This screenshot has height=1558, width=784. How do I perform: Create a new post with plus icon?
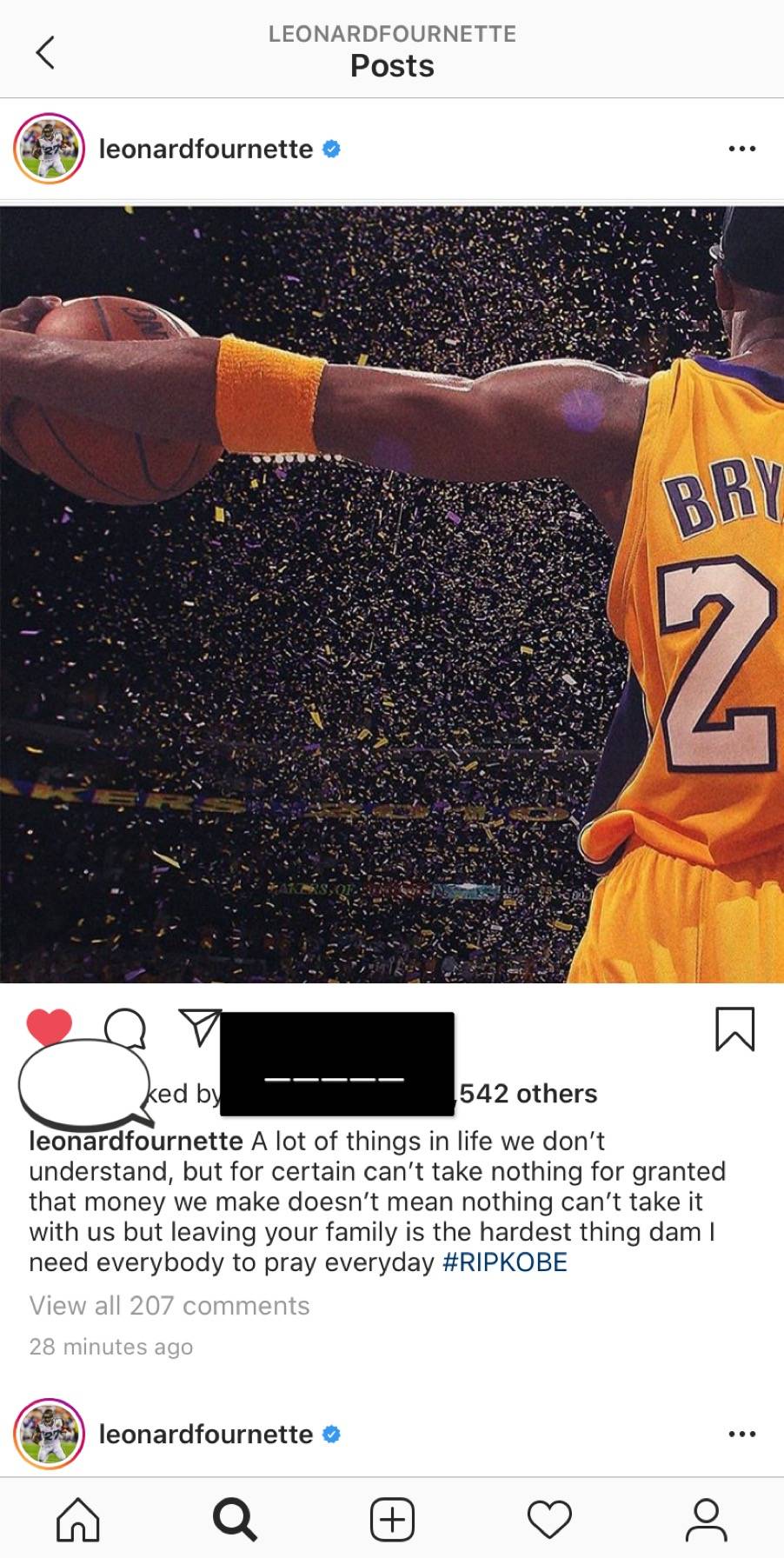pos(392,1519)
